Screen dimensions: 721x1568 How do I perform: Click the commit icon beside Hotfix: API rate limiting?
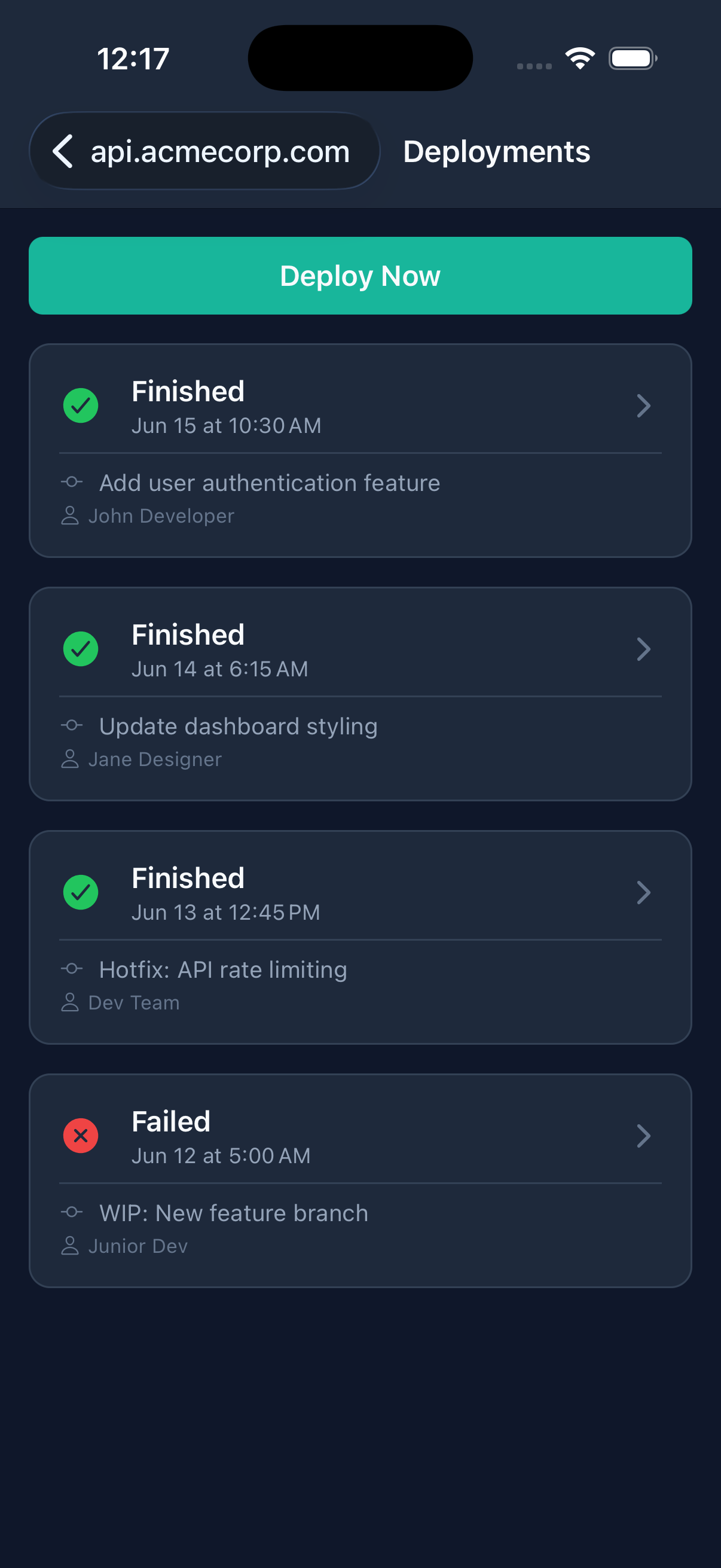[x=71, y=969]
